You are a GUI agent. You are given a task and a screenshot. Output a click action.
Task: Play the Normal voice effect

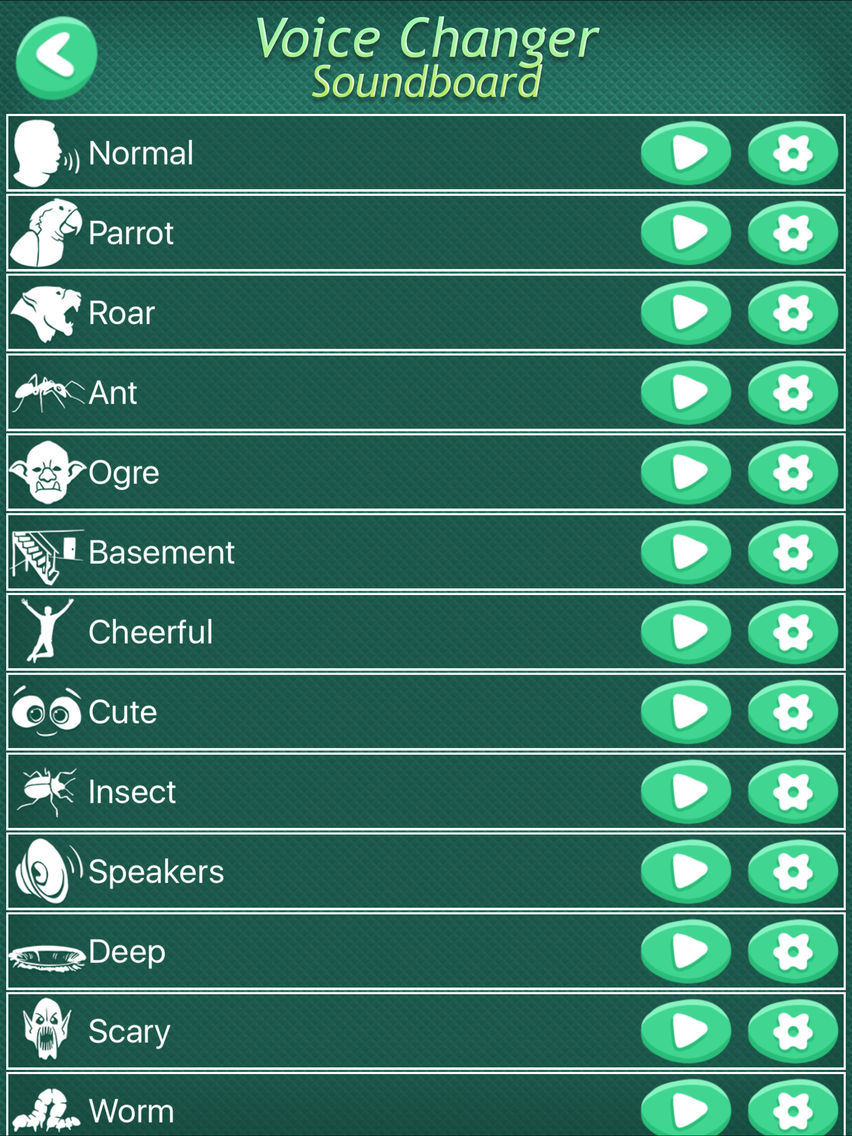687,153
